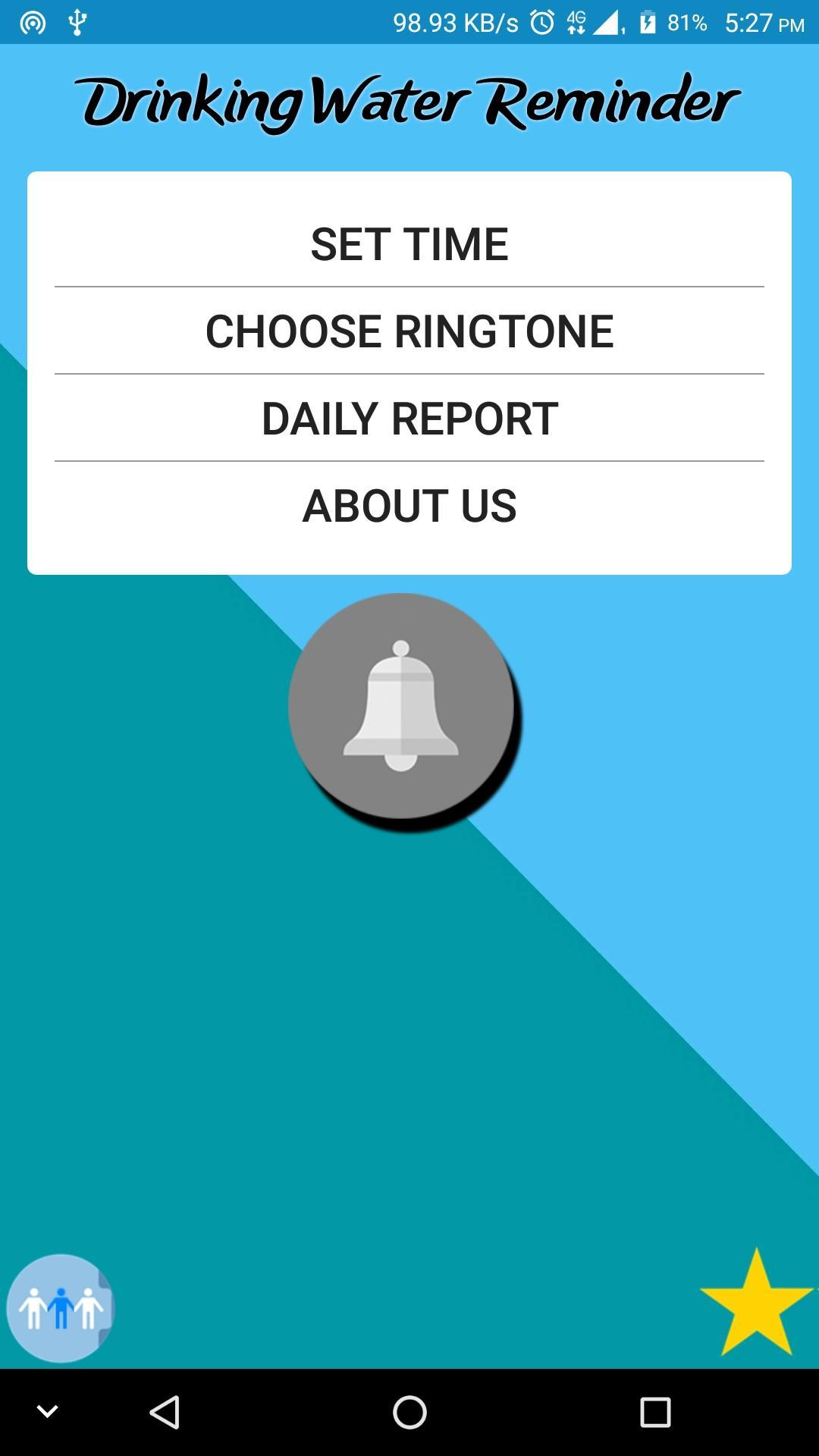The width and height of the screenshot is (819, 1456).
Task: Tap the grey bell reminder button
Action: click(x=401, y=707)
